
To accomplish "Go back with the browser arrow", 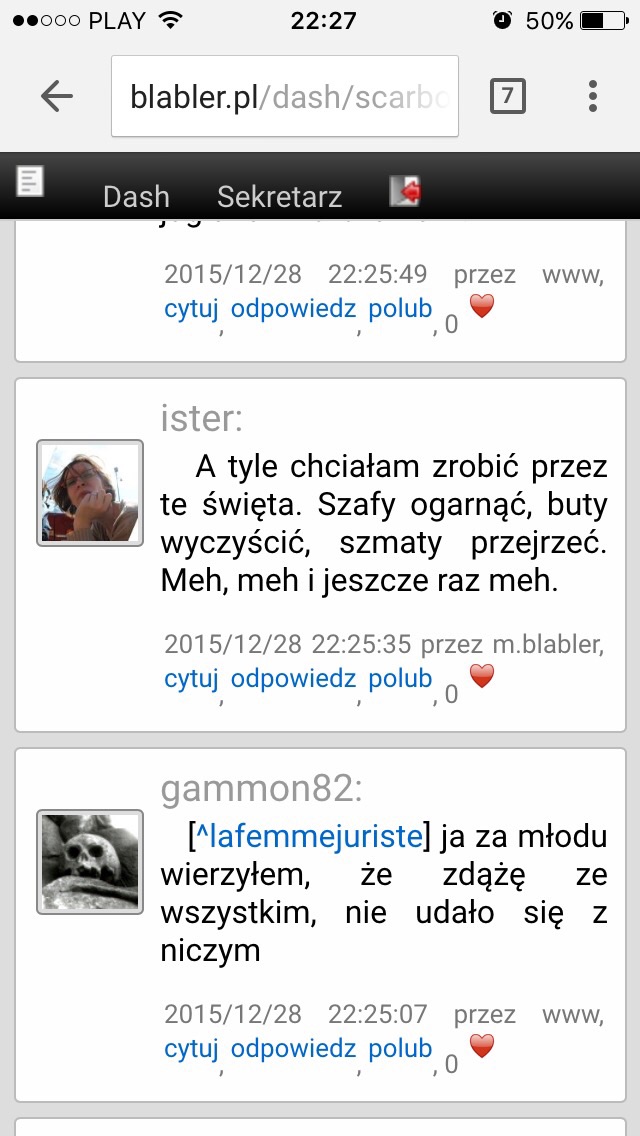I will (57, 96).
